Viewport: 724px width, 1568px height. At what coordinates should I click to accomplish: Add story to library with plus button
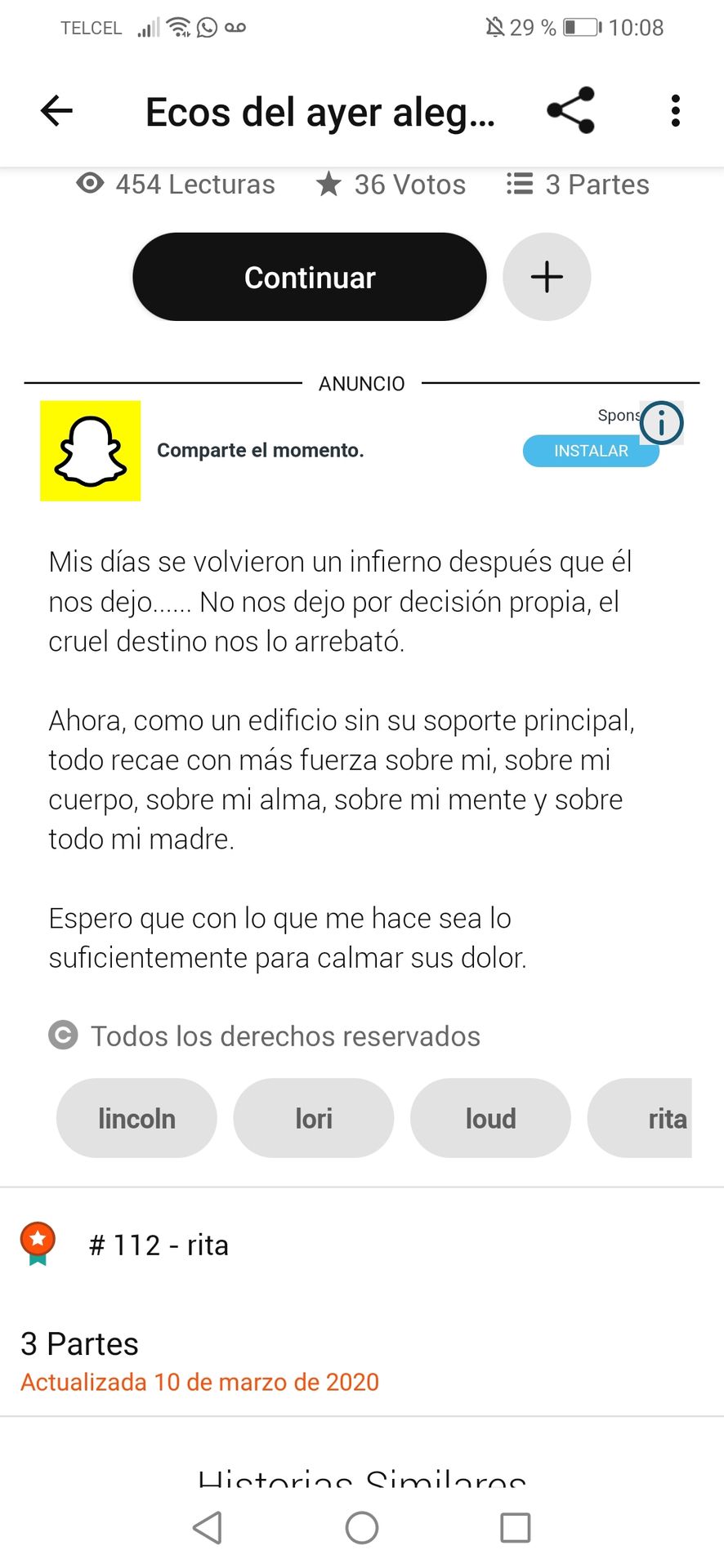[x=547, y=278]
